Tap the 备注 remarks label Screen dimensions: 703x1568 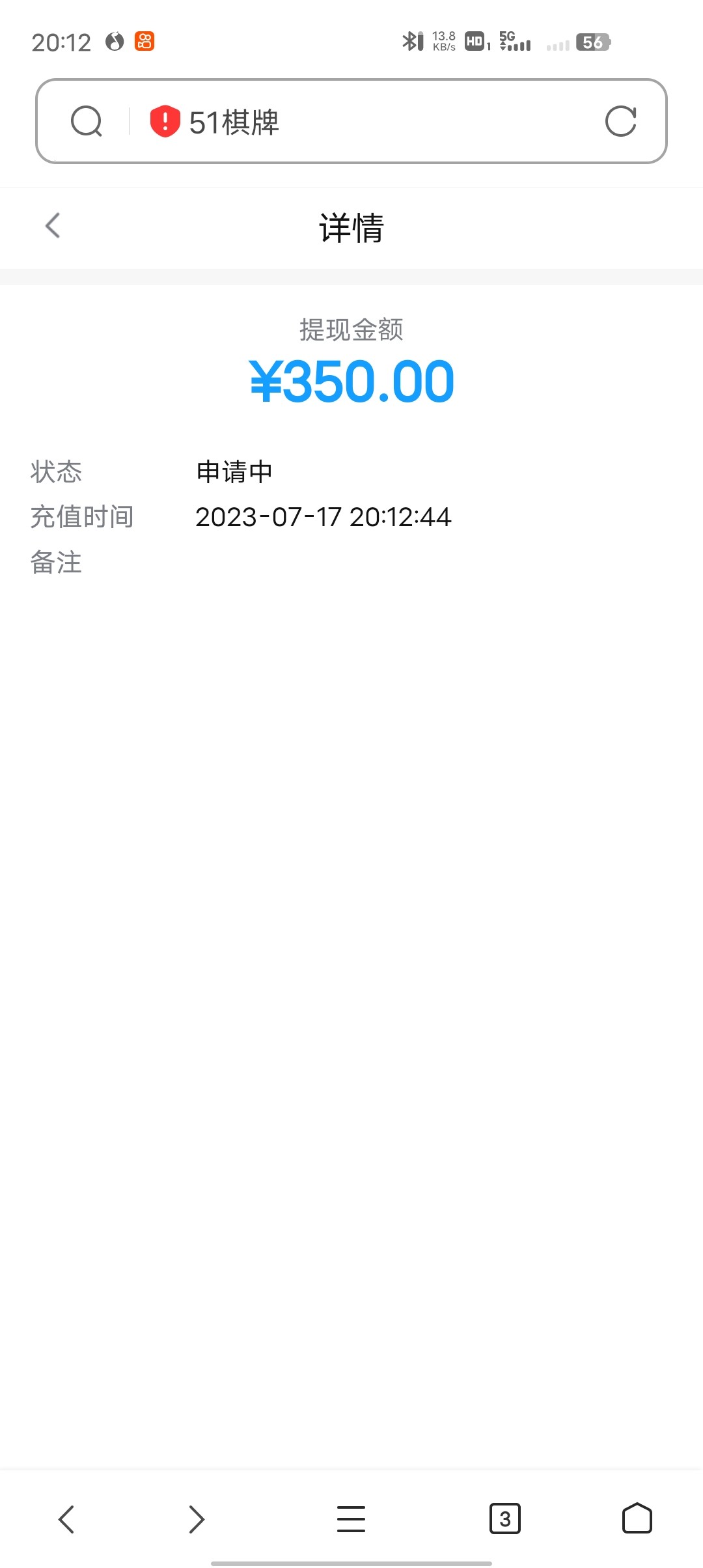tap(55, 563)
